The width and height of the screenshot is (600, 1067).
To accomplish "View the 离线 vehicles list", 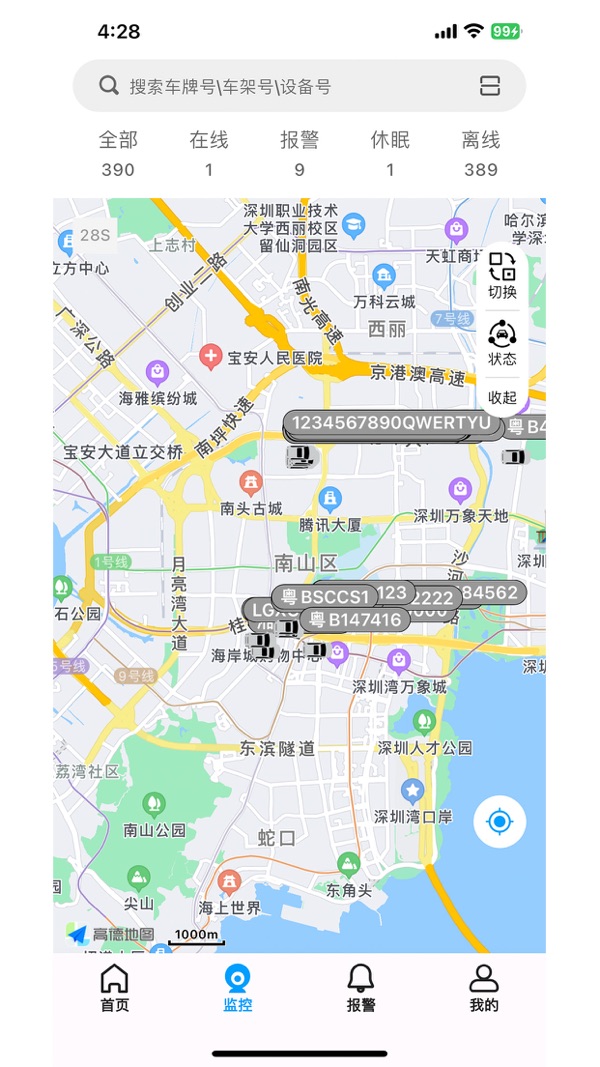I will [x=481, y=153].
